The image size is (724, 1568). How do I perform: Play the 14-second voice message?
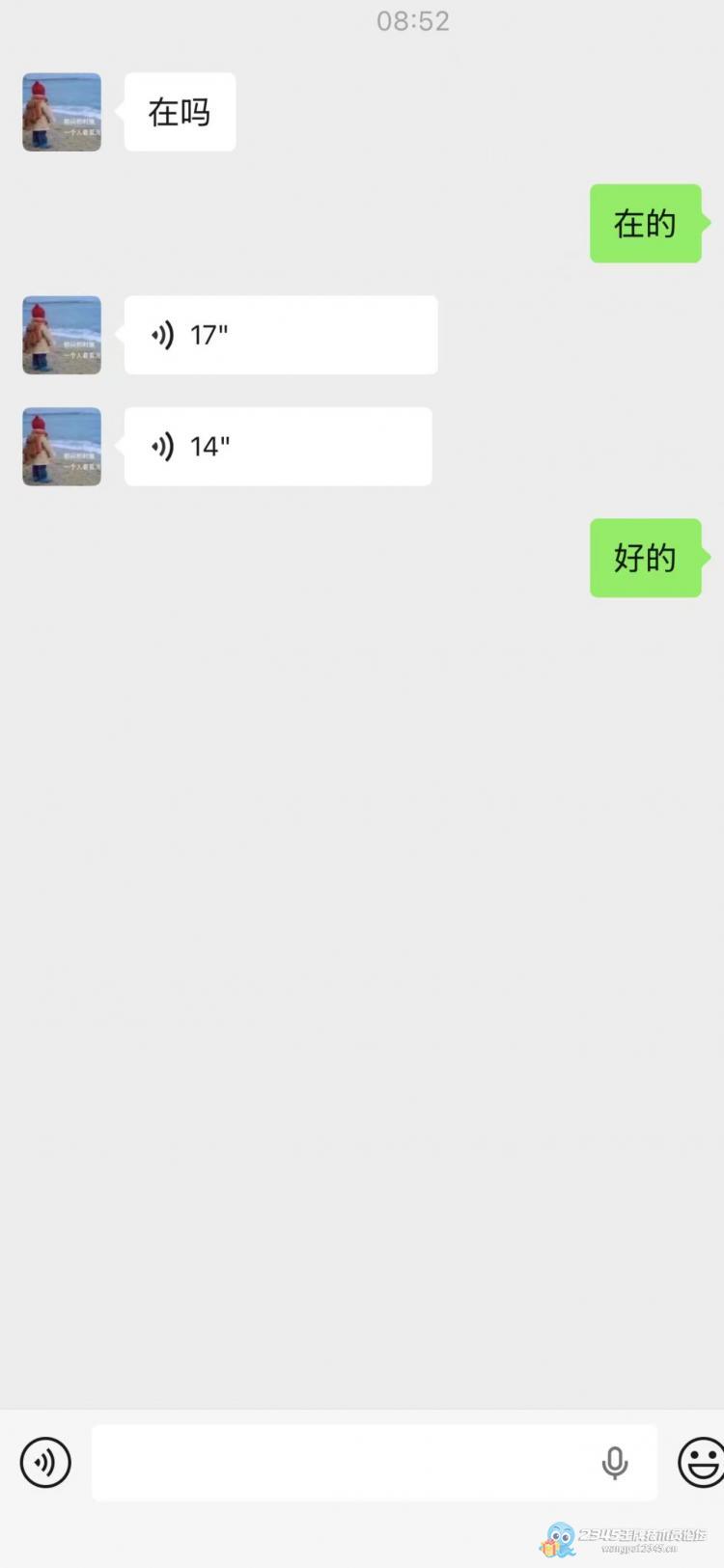pyautogui.click(x=278, y=446)
